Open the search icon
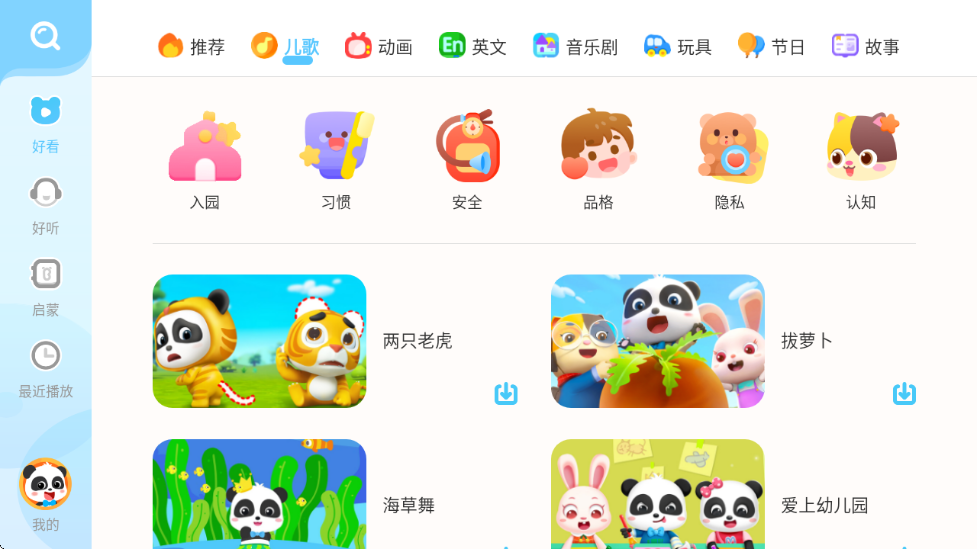This screenshot has width=977, height=549. click(45, 36)
